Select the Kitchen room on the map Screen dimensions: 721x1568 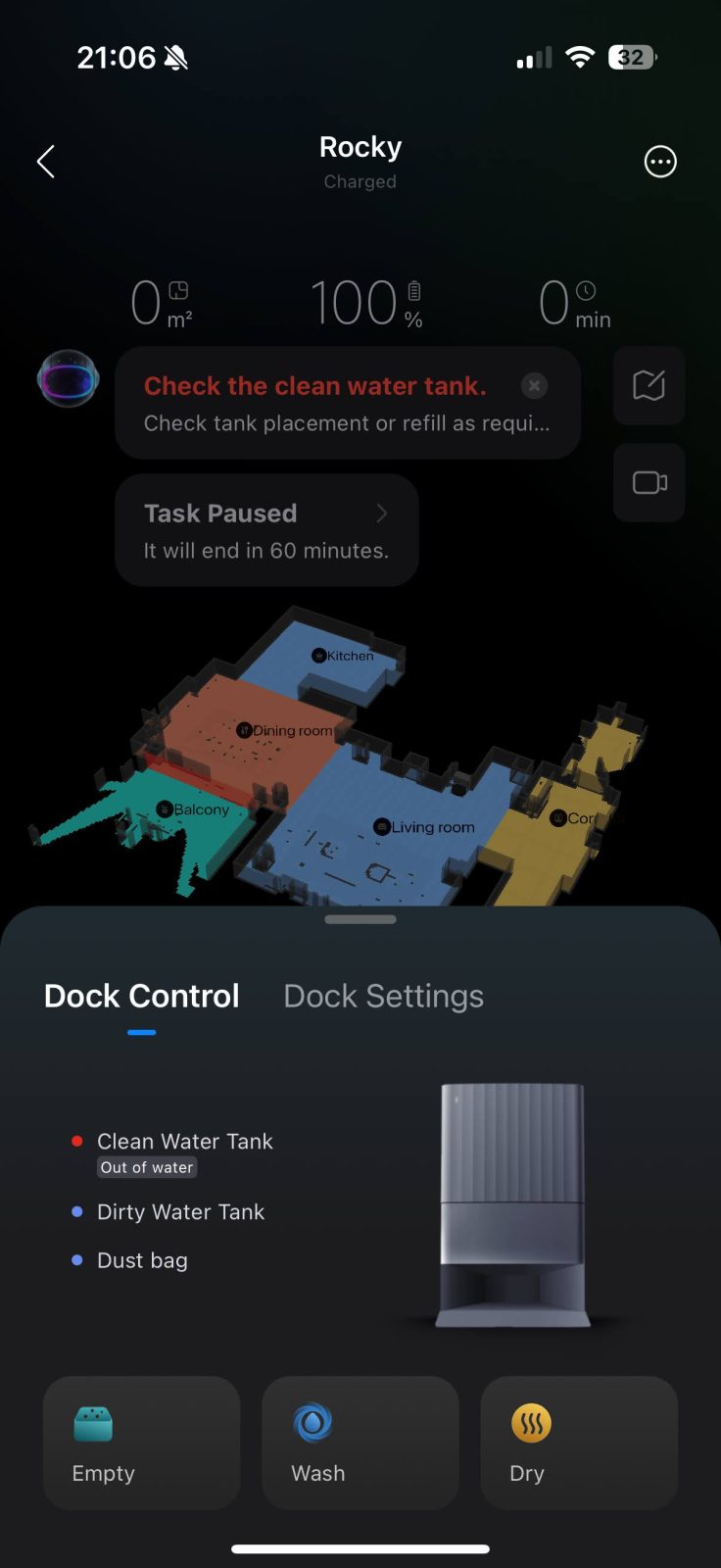pyautogui.click(x=343, y=656)
